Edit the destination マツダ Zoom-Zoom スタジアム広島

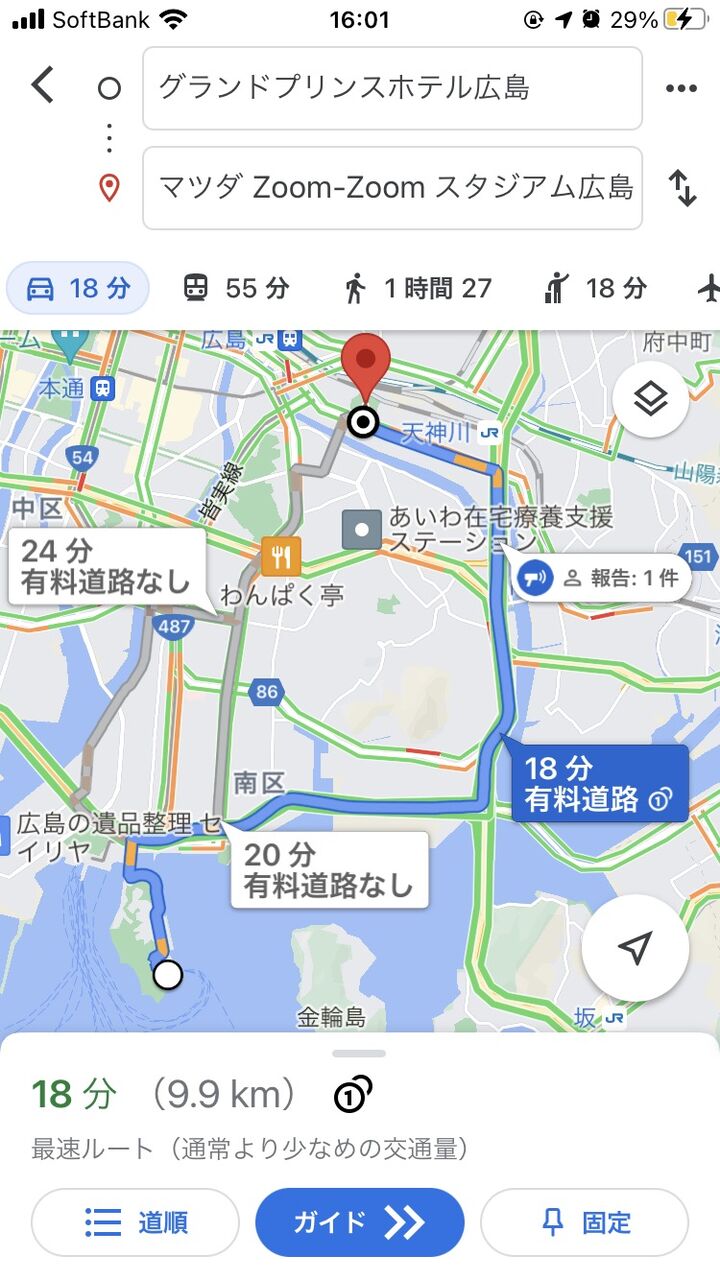pos(392,188)
